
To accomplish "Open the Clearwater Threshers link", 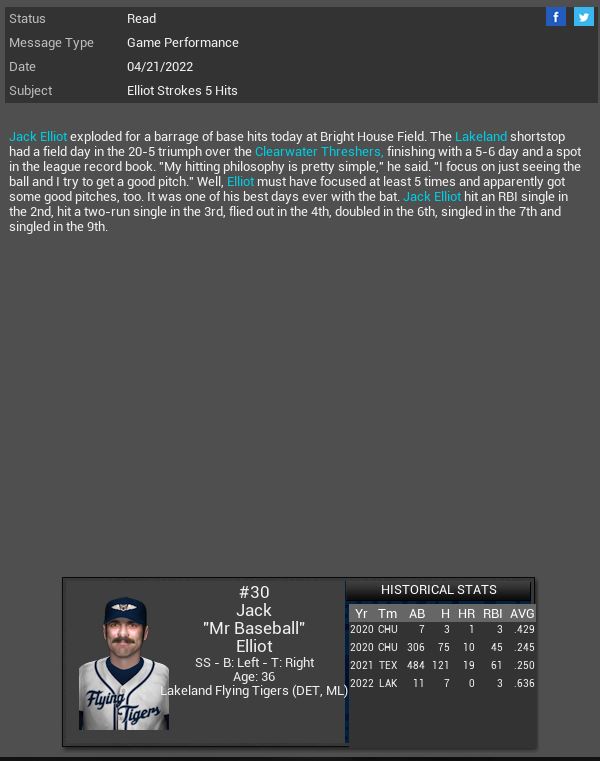I will 318,151.
